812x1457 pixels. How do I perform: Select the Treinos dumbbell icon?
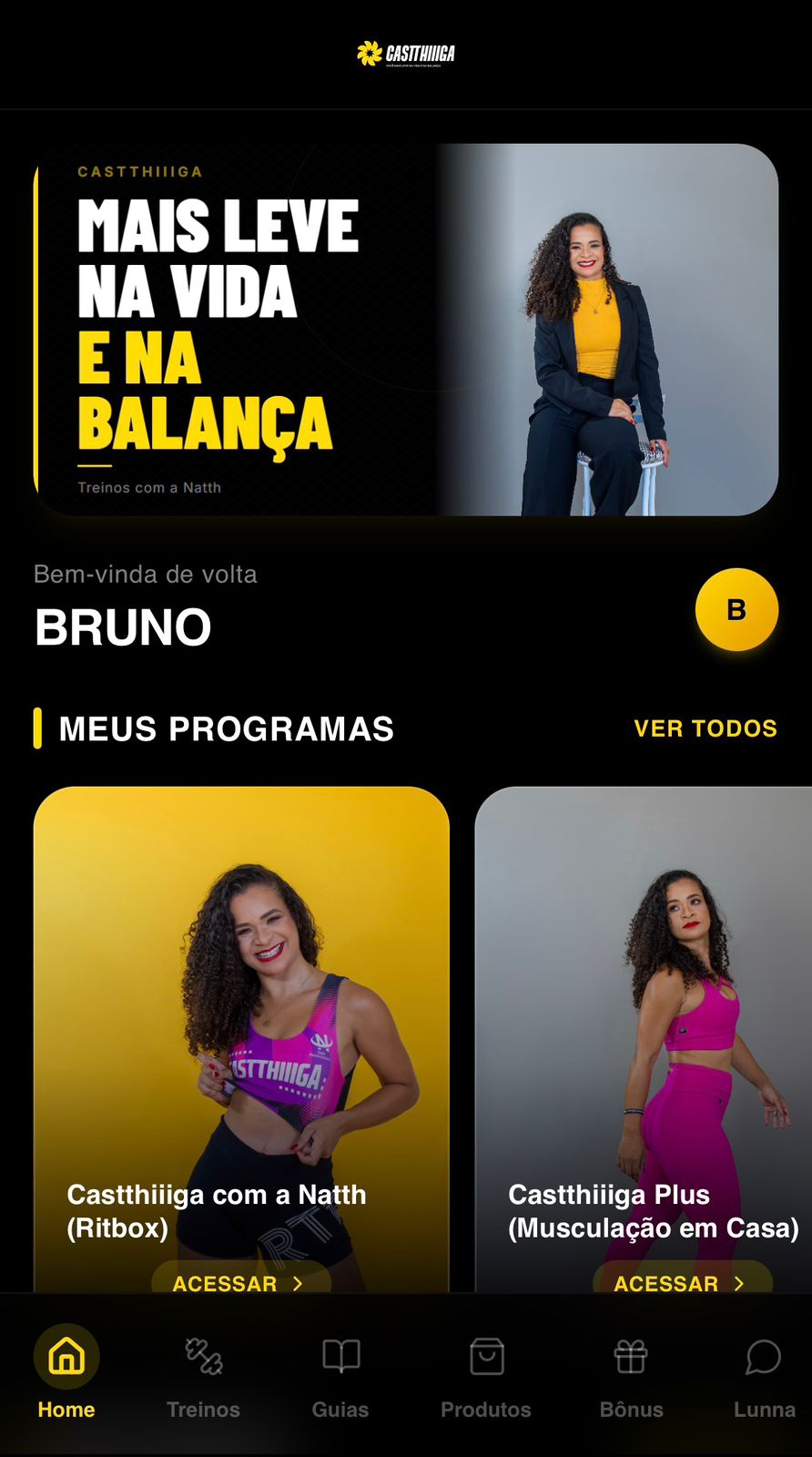[202, 1356]
